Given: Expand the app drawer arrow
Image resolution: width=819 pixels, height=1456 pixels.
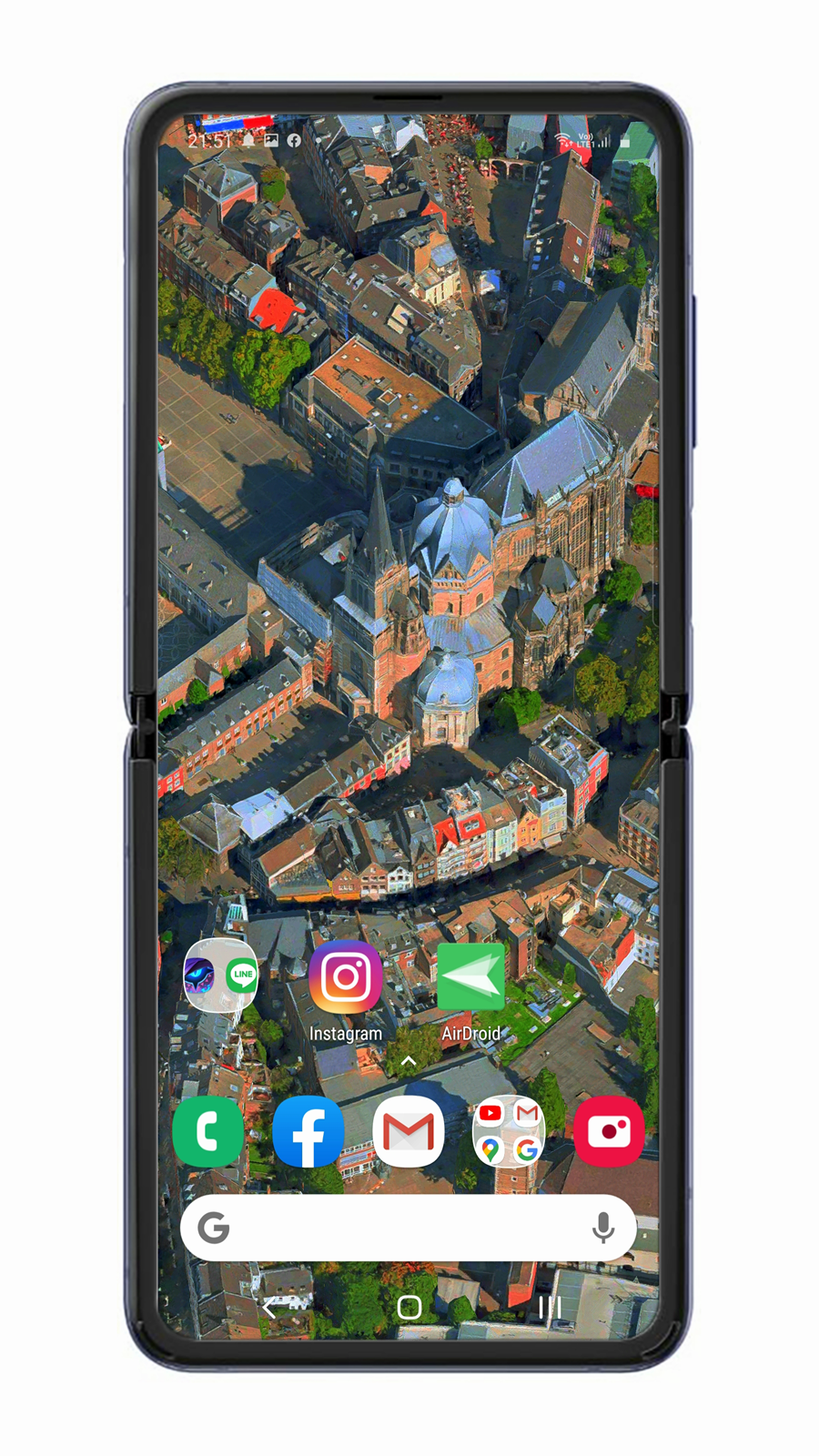Looking at the screenshot, I should click(409, 1061).
